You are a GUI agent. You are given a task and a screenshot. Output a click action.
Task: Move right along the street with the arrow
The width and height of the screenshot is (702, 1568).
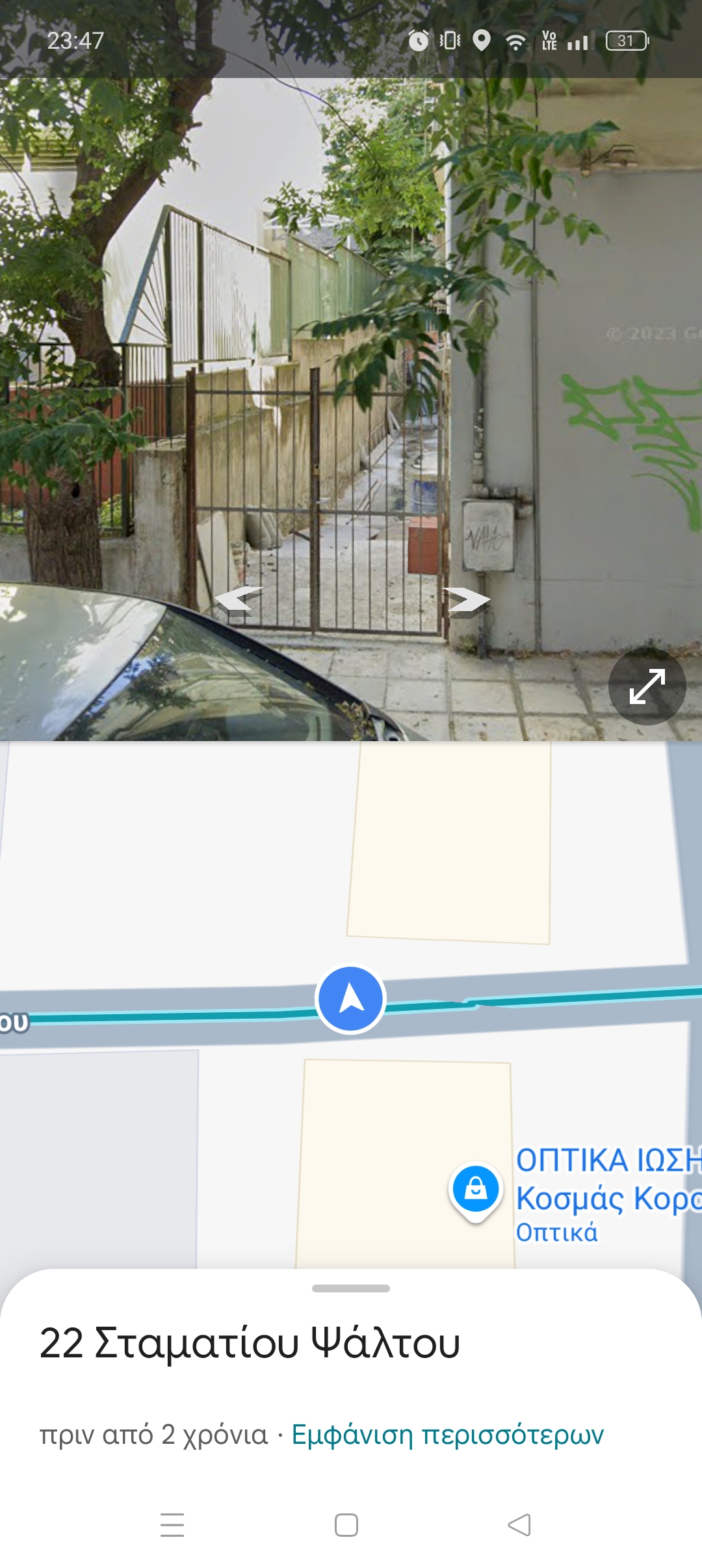pyautogui.click(x=465, y=599)
